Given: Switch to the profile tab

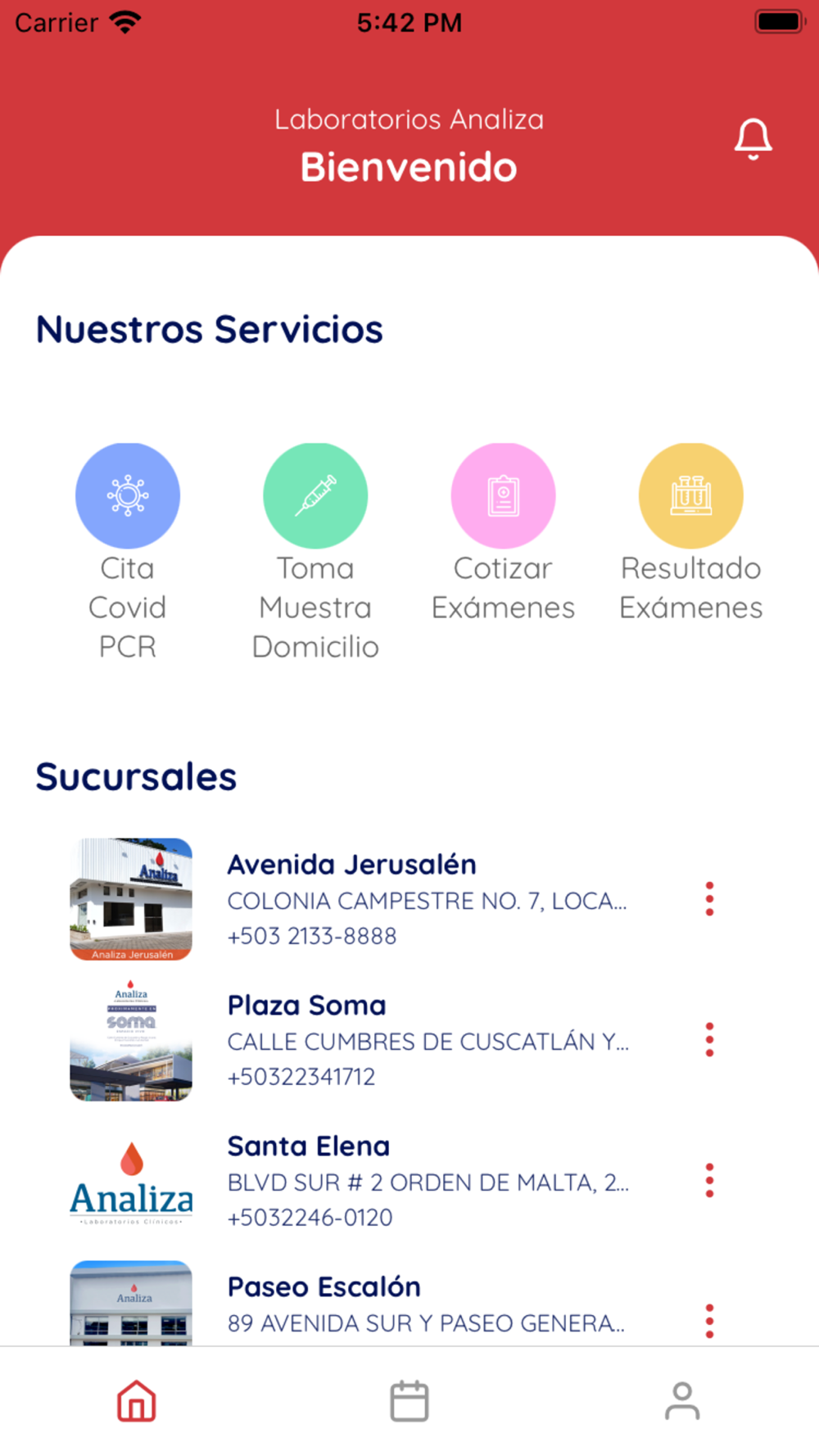Looking at the screenshot, I should pyautogui.click(x=682, y=1401).
